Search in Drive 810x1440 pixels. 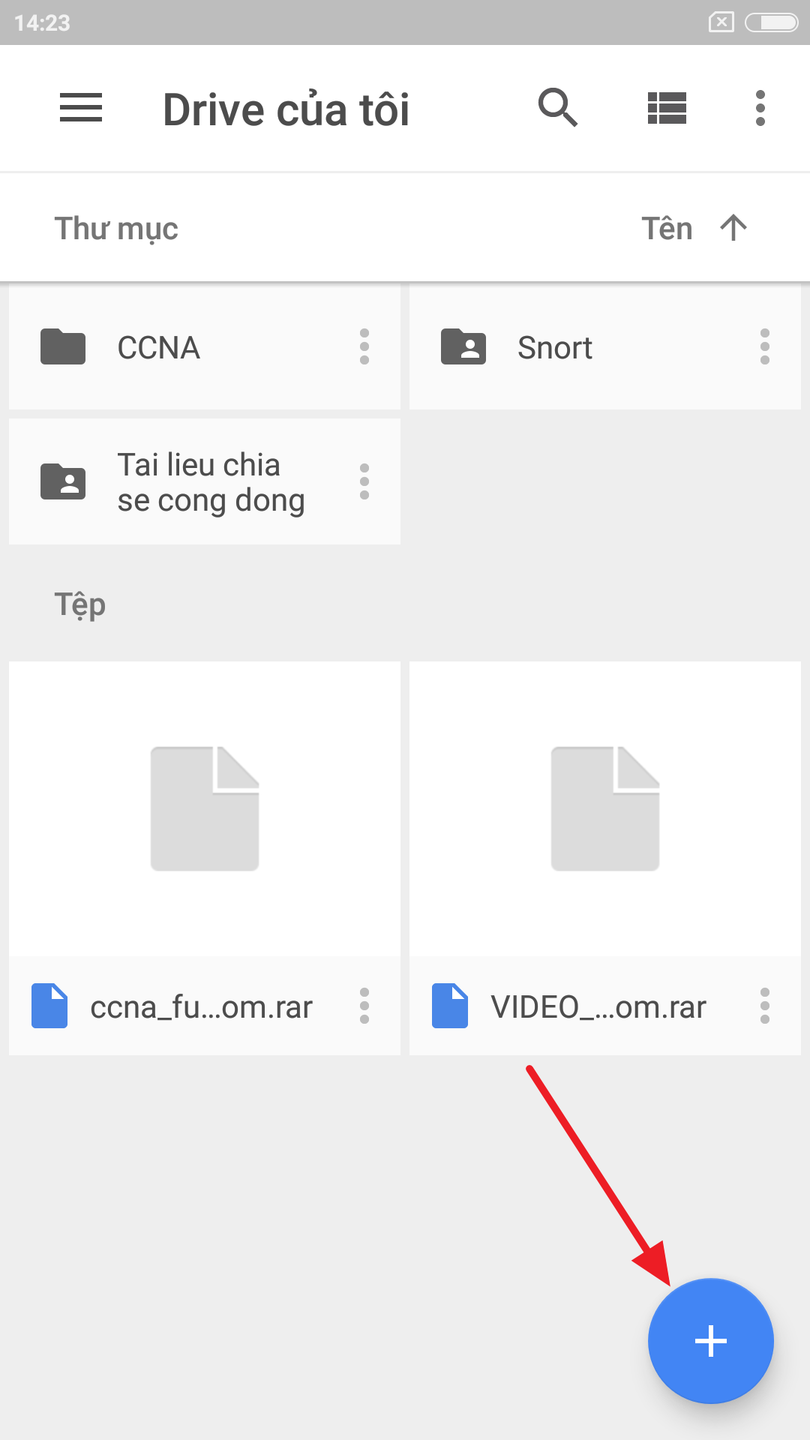(x=558, y=108)
